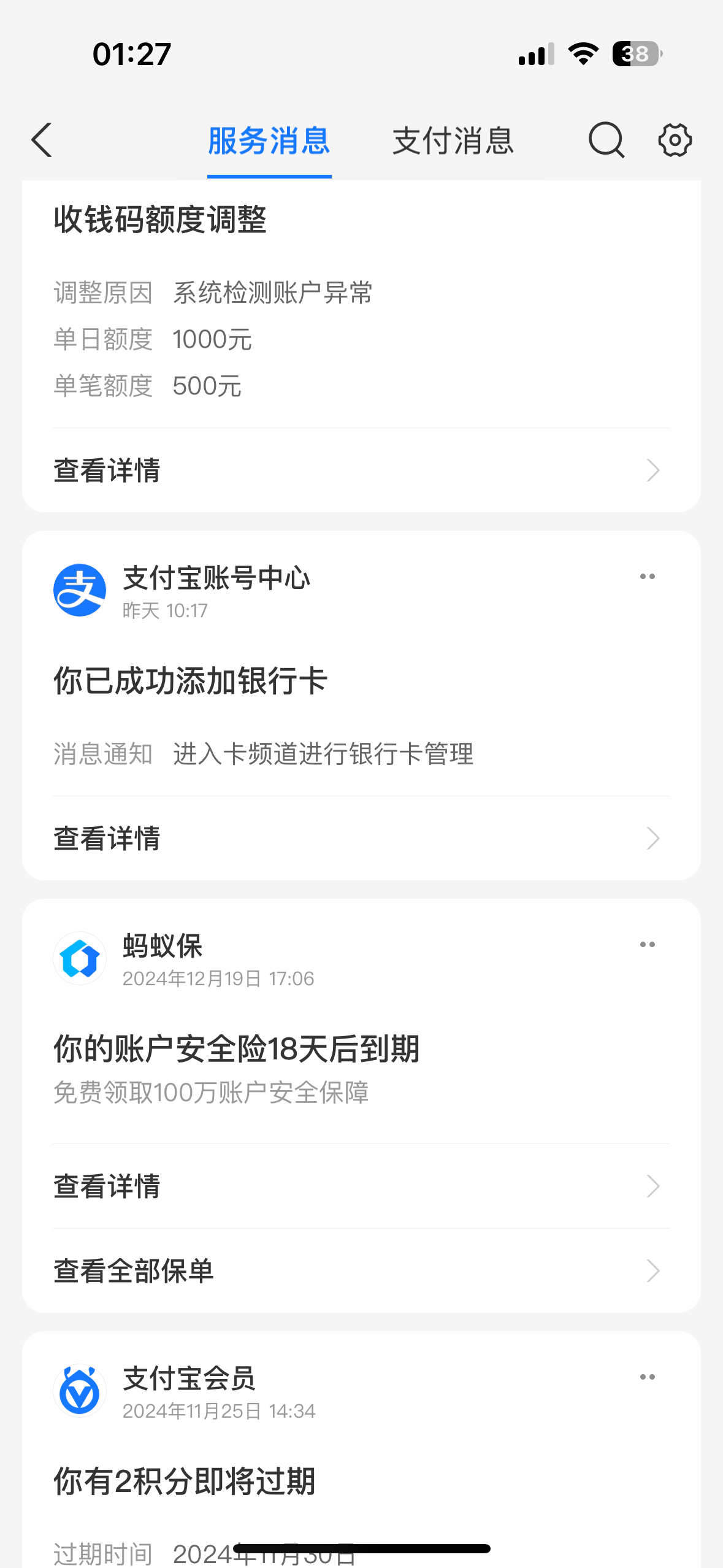Open more options for 支付宝会员 message
Viewport: 723px width, 1568px height.
(648, 1377)
